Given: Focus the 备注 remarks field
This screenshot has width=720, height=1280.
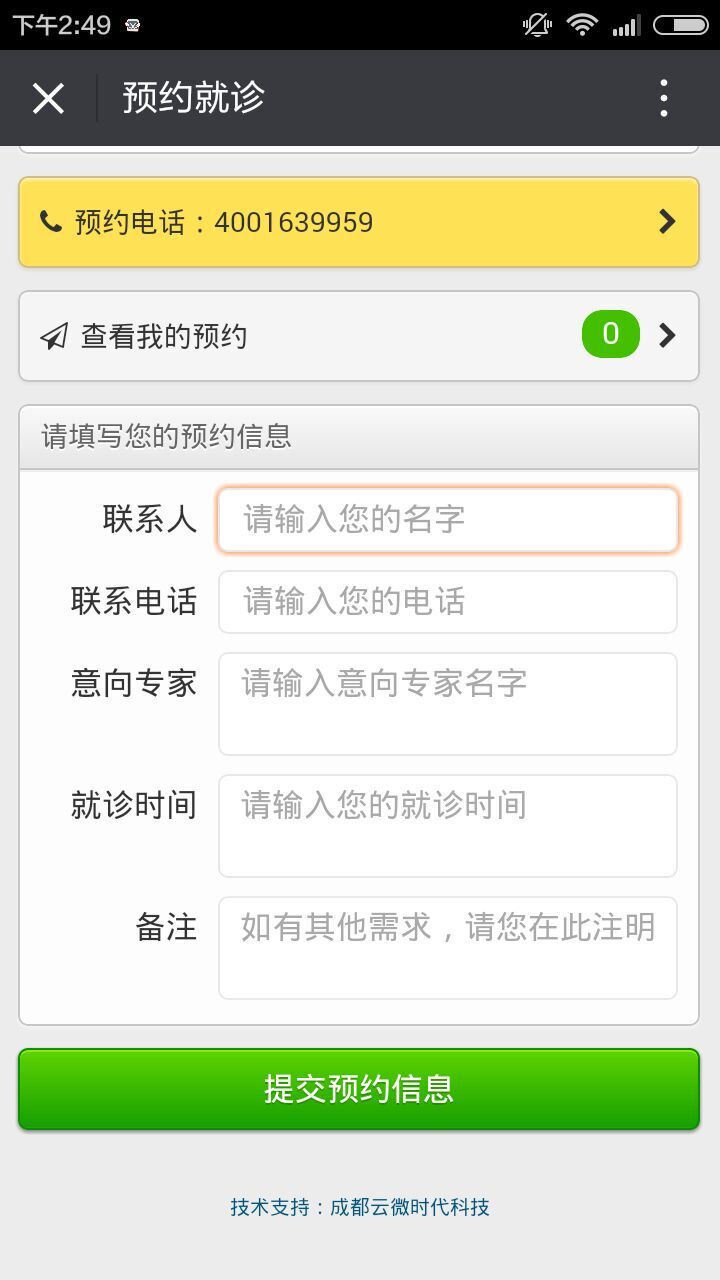Looking at the screenshot, I should (x=448, y=948).
